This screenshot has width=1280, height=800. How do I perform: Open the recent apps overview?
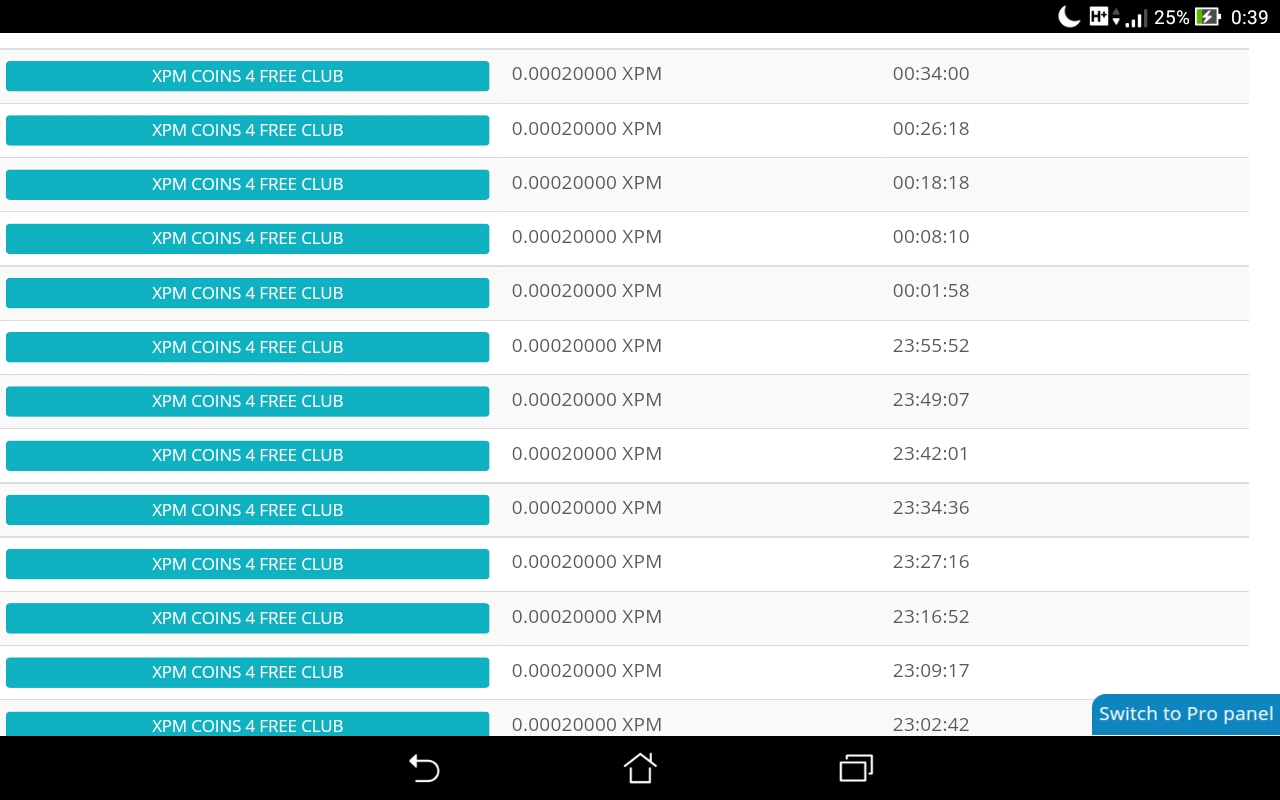click(x=856, y=768)
